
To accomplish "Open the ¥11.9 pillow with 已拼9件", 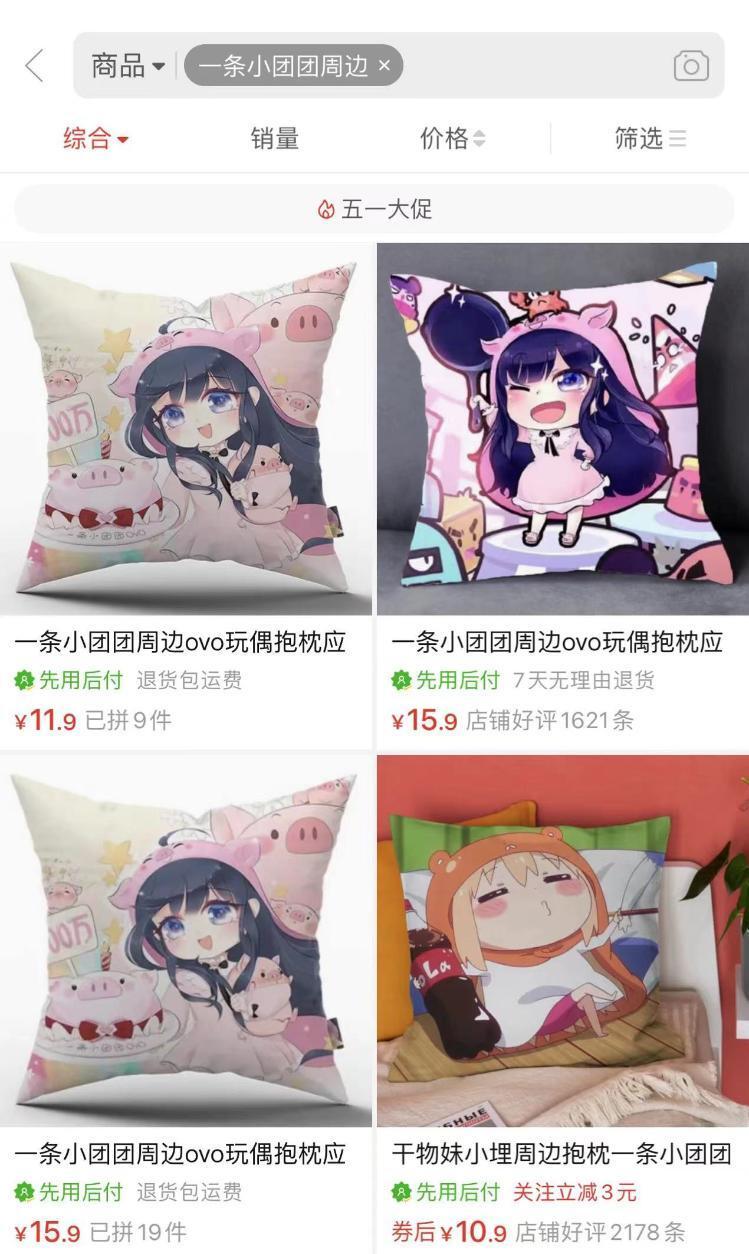I will (x=186, y=430).
